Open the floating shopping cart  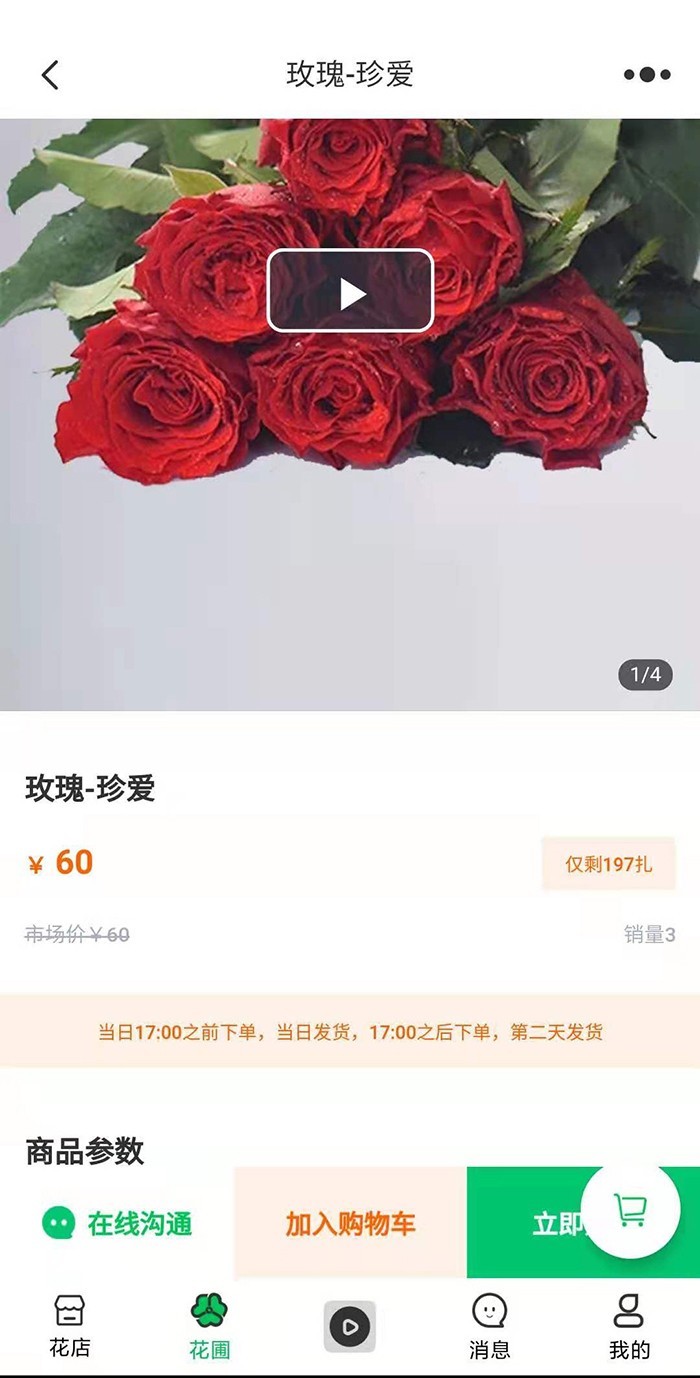pyautogui.click(x=630, y=1210)
